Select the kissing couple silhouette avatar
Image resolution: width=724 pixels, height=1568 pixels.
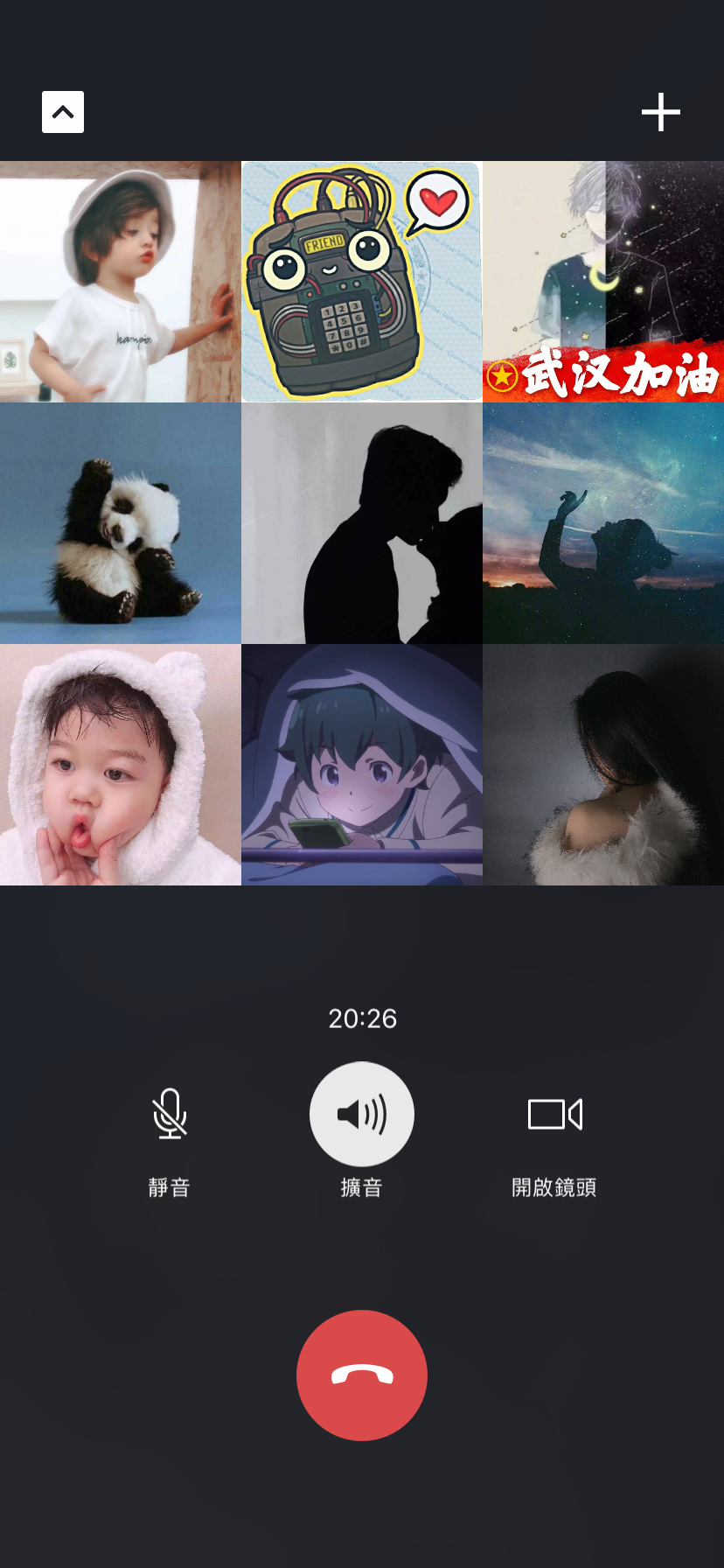point(362,523)
